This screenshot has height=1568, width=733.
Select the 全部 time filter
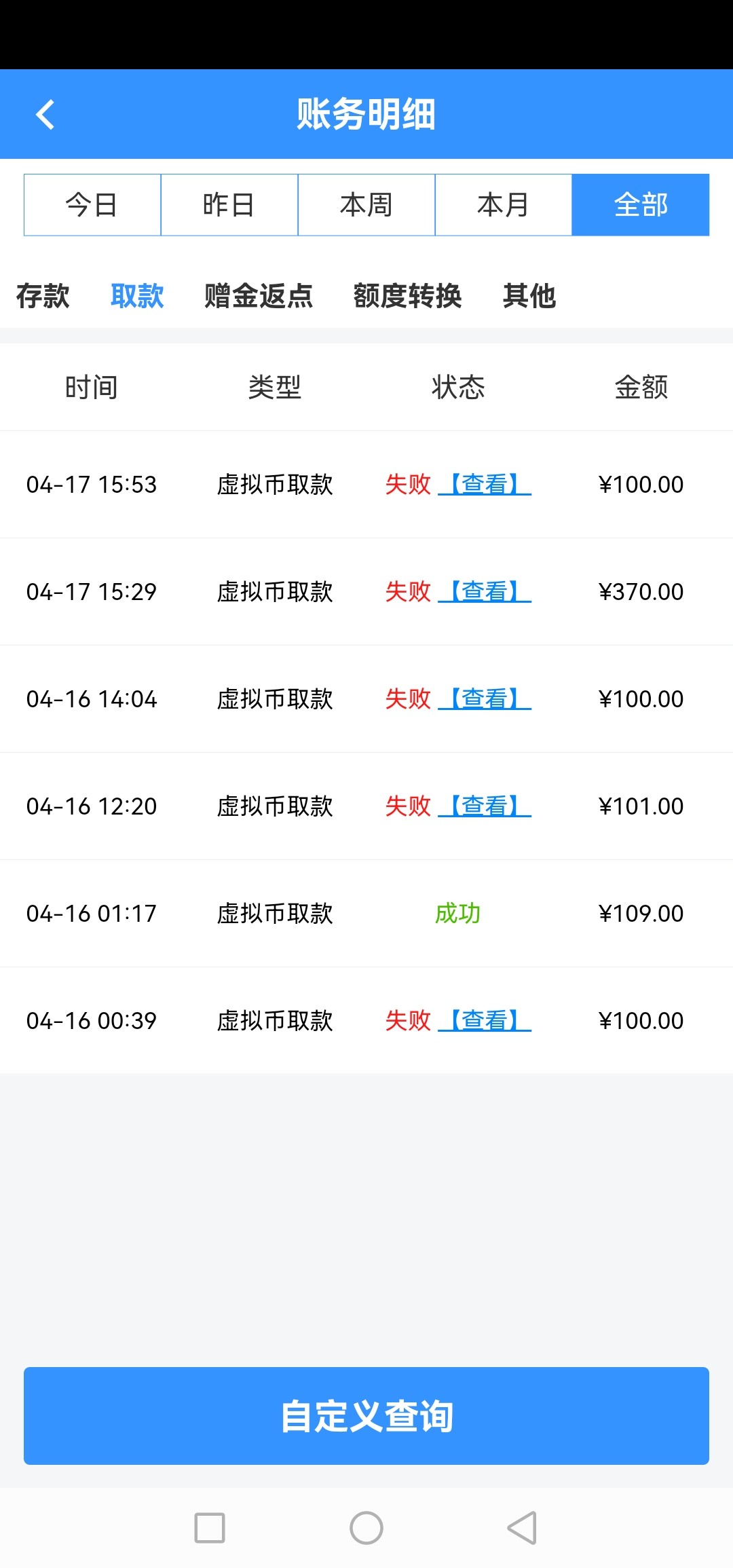[x=641, y=205]
